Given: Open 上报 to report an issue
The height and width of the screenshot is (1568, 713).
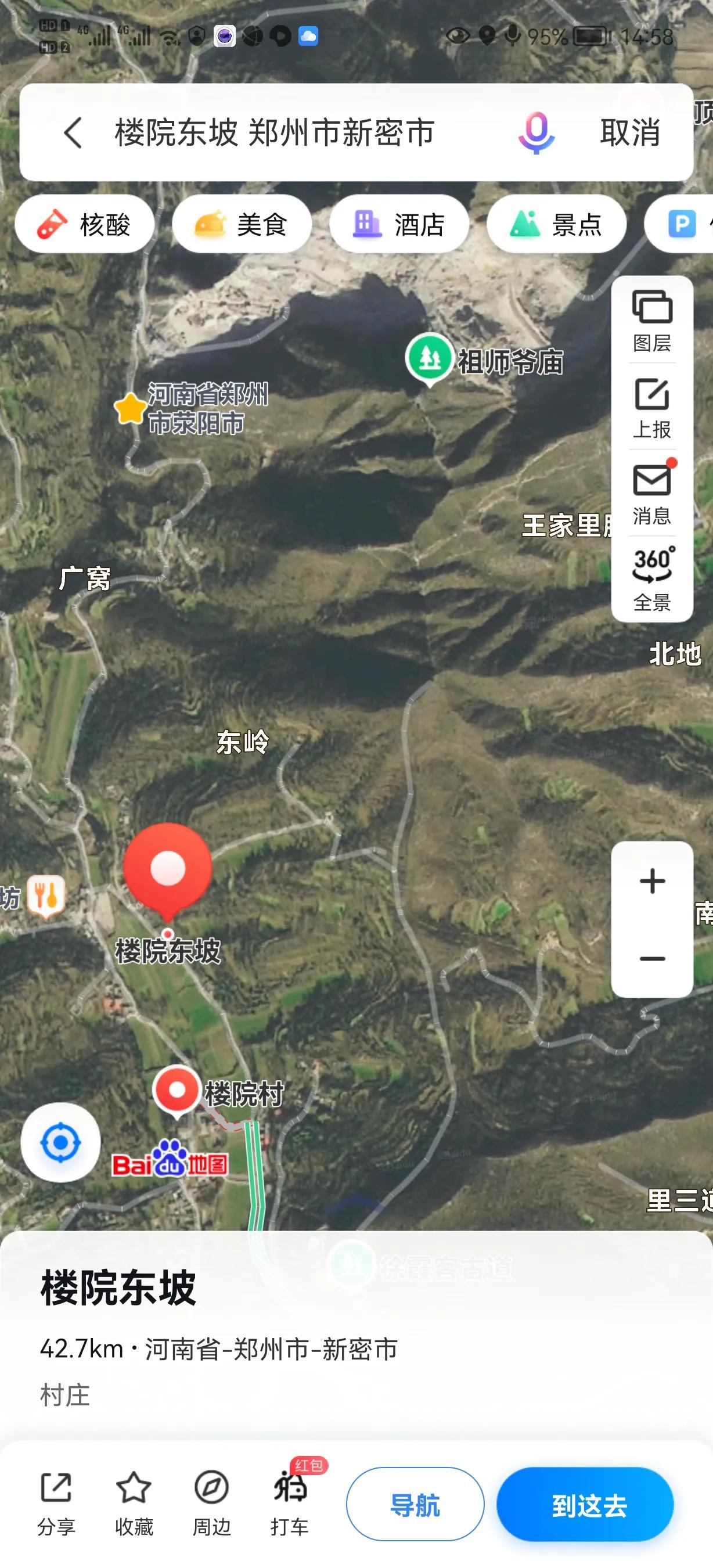Looking at the screenshot, I should click(x=651, y=408).
